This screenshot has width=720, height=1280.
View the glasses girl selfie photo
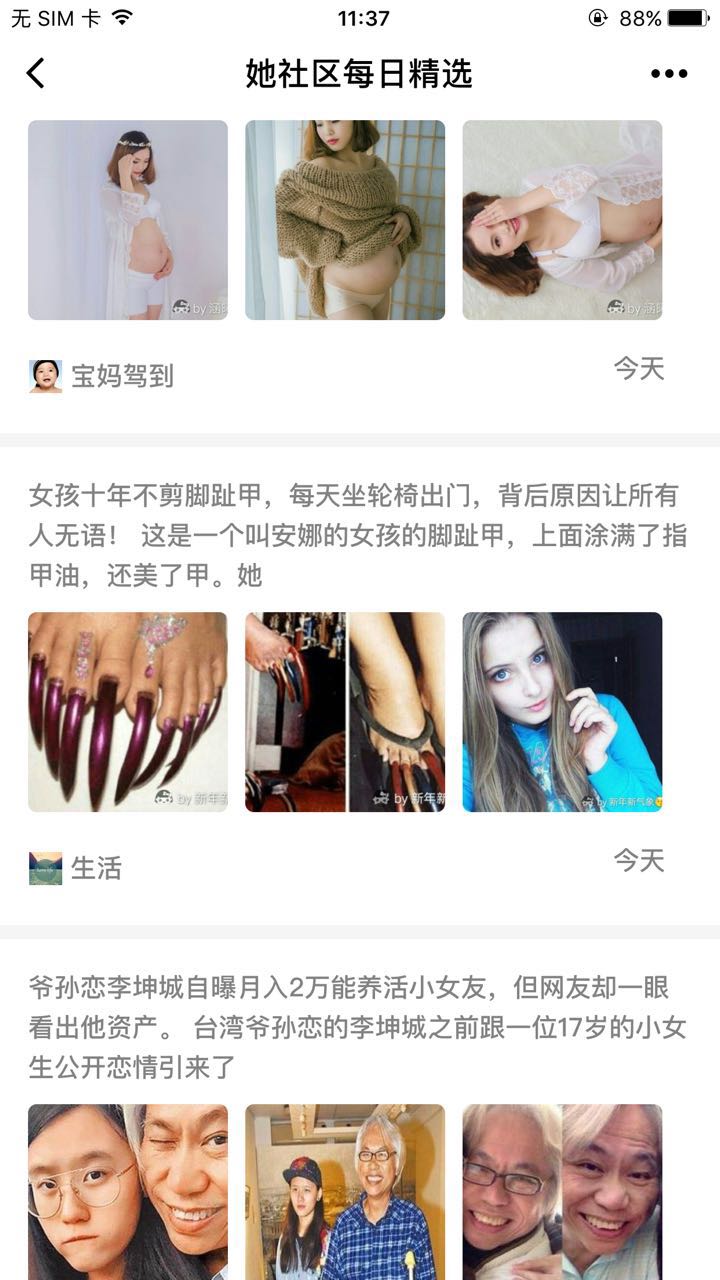[x=128, y=1192]
